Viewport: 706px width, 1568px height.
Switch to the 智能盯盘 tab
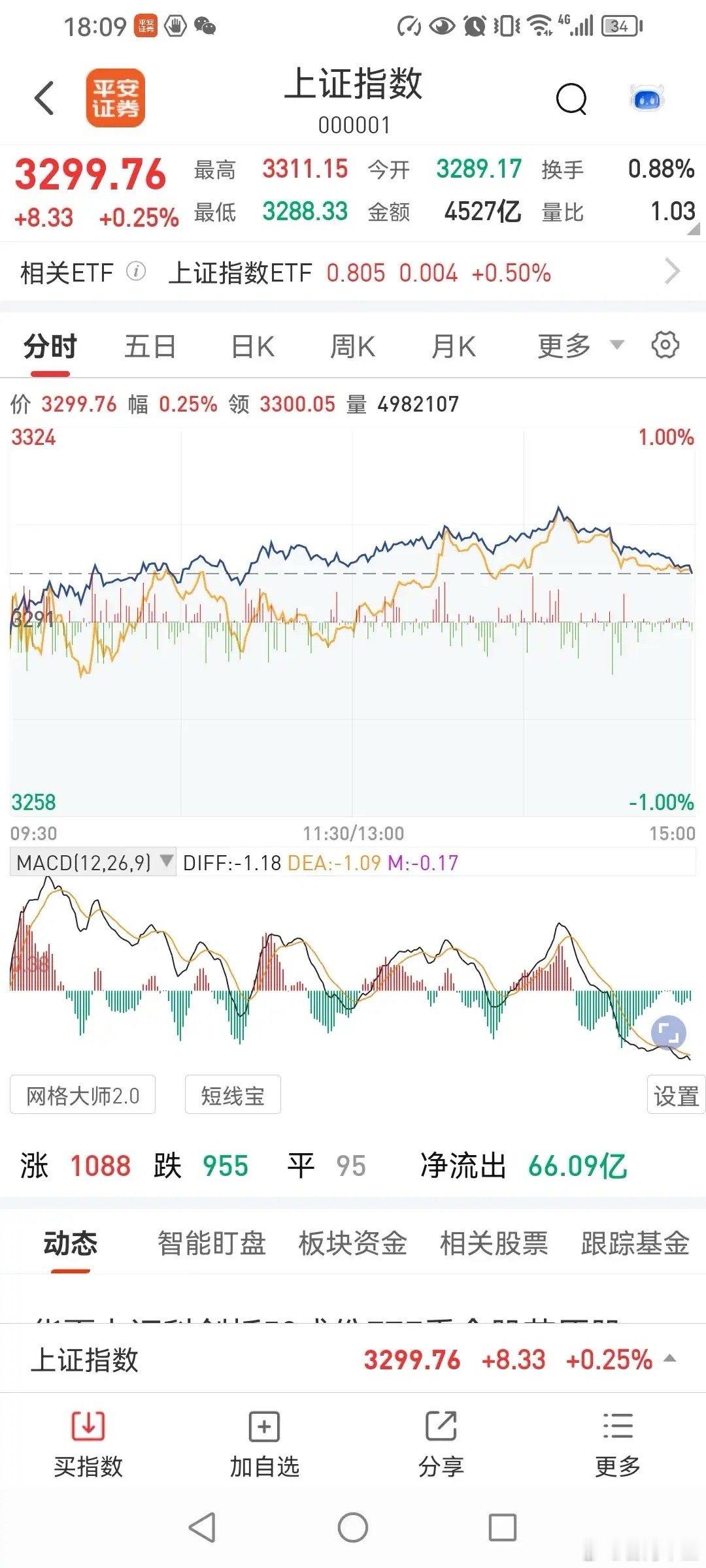(x=212, y=1243)
